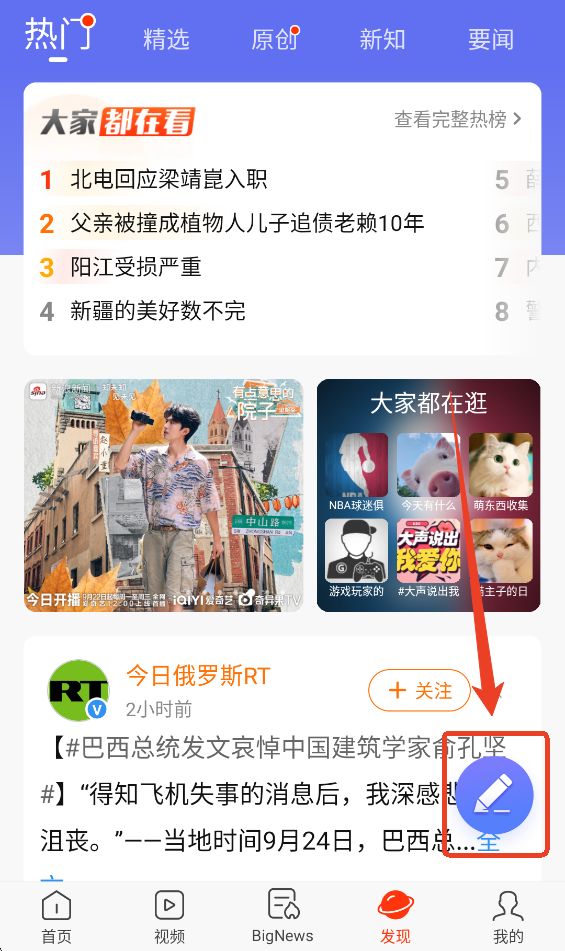The width and height of the screenshot is (565, 951).
Task: Follow 今日俄罗斯RT with 关注 button
Action: tap(420, 690)
